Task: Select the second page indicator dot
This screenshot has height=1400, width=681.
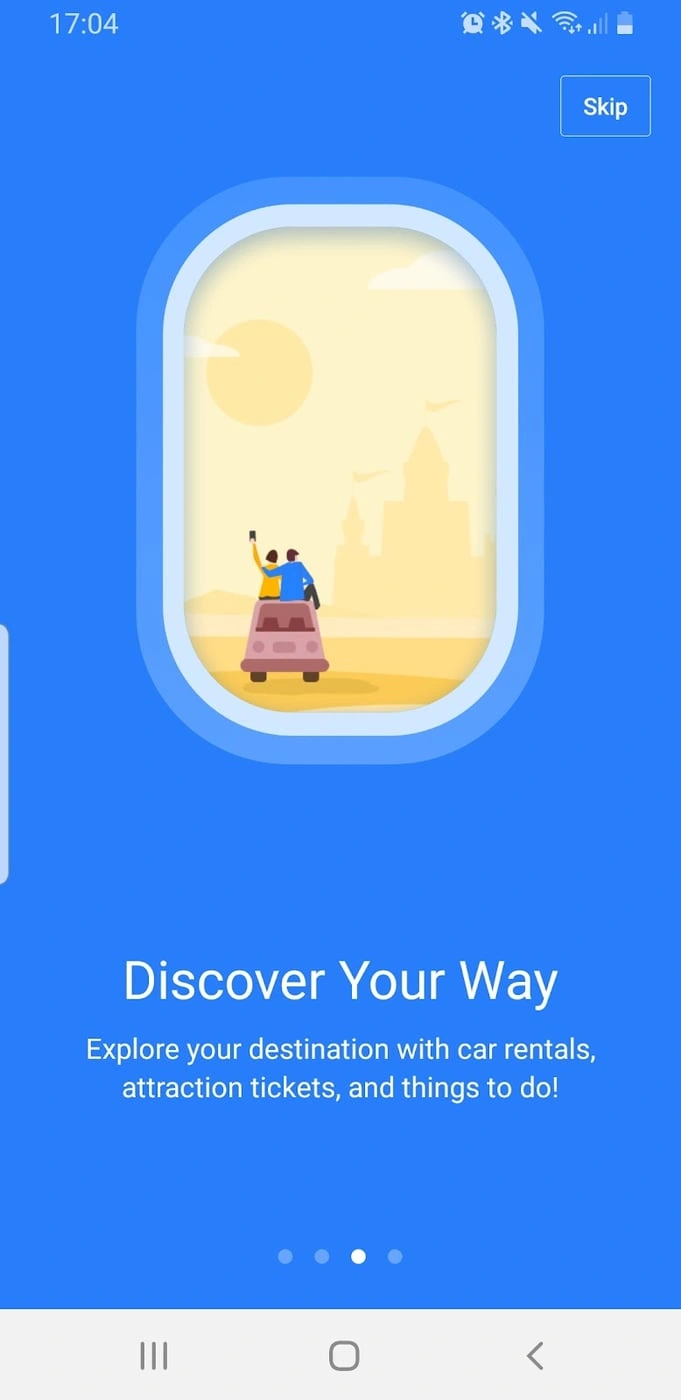Action: pos(322,1256)
